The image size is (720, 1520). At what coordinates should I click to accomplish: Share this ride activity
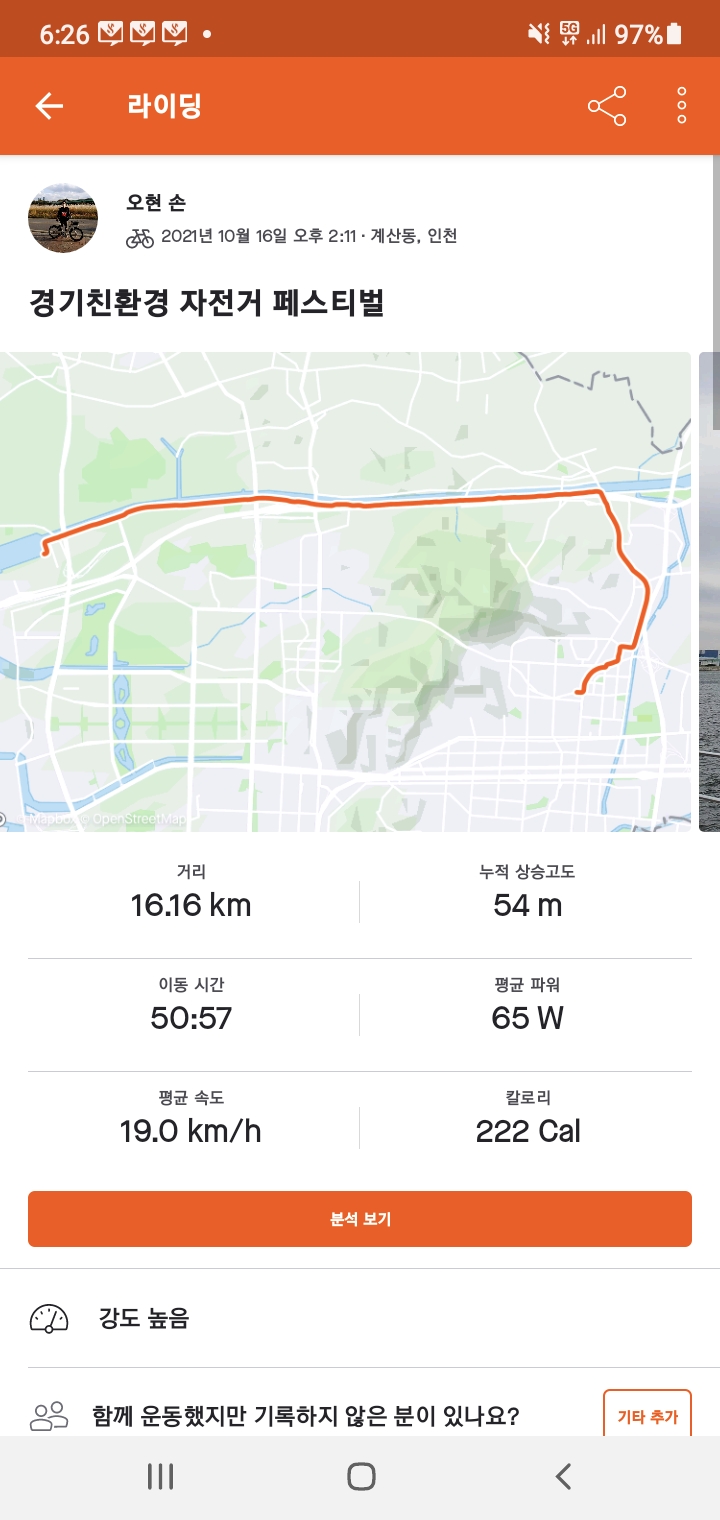tap(607, 106)
